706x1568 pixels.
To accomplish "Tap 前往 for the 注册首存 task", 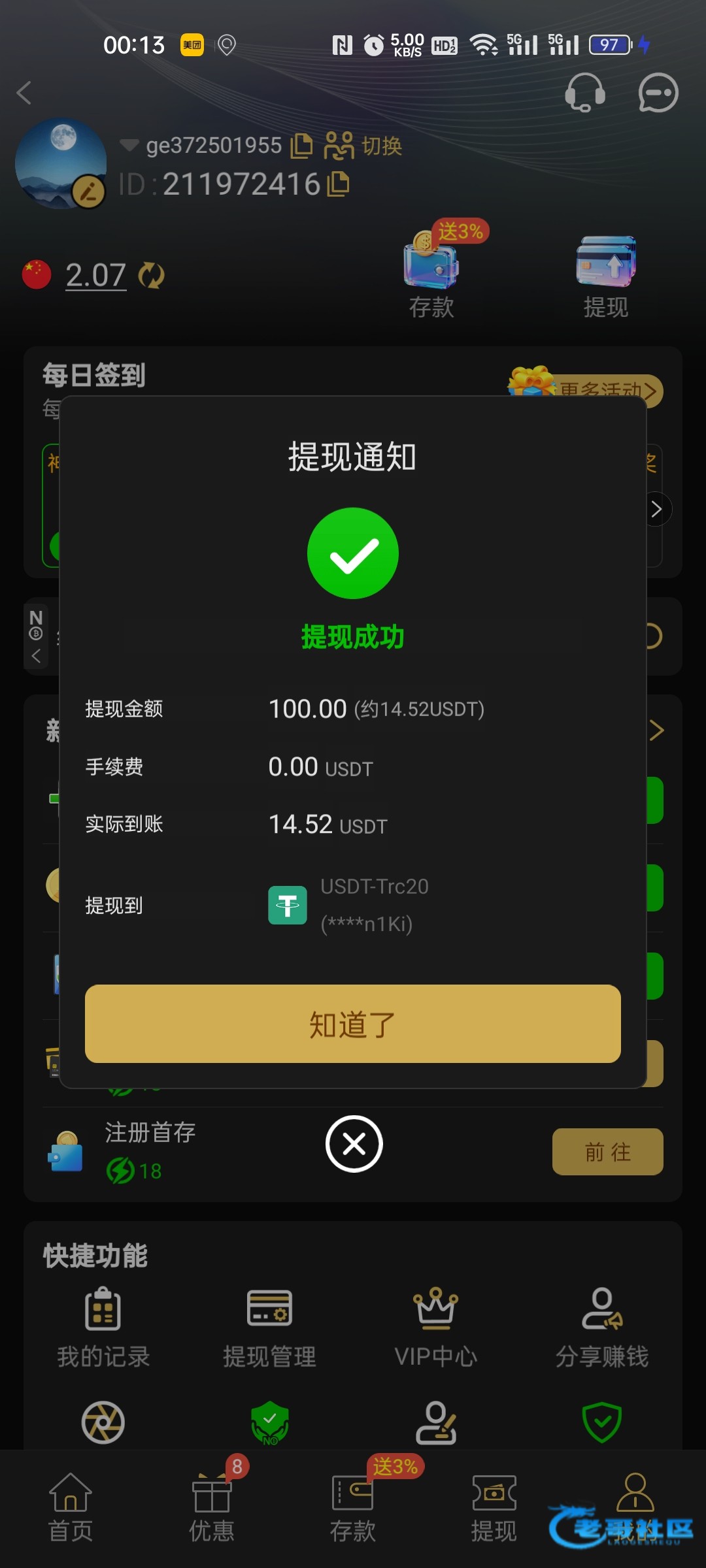I will pyautogui.click(x=608, y=1152).
